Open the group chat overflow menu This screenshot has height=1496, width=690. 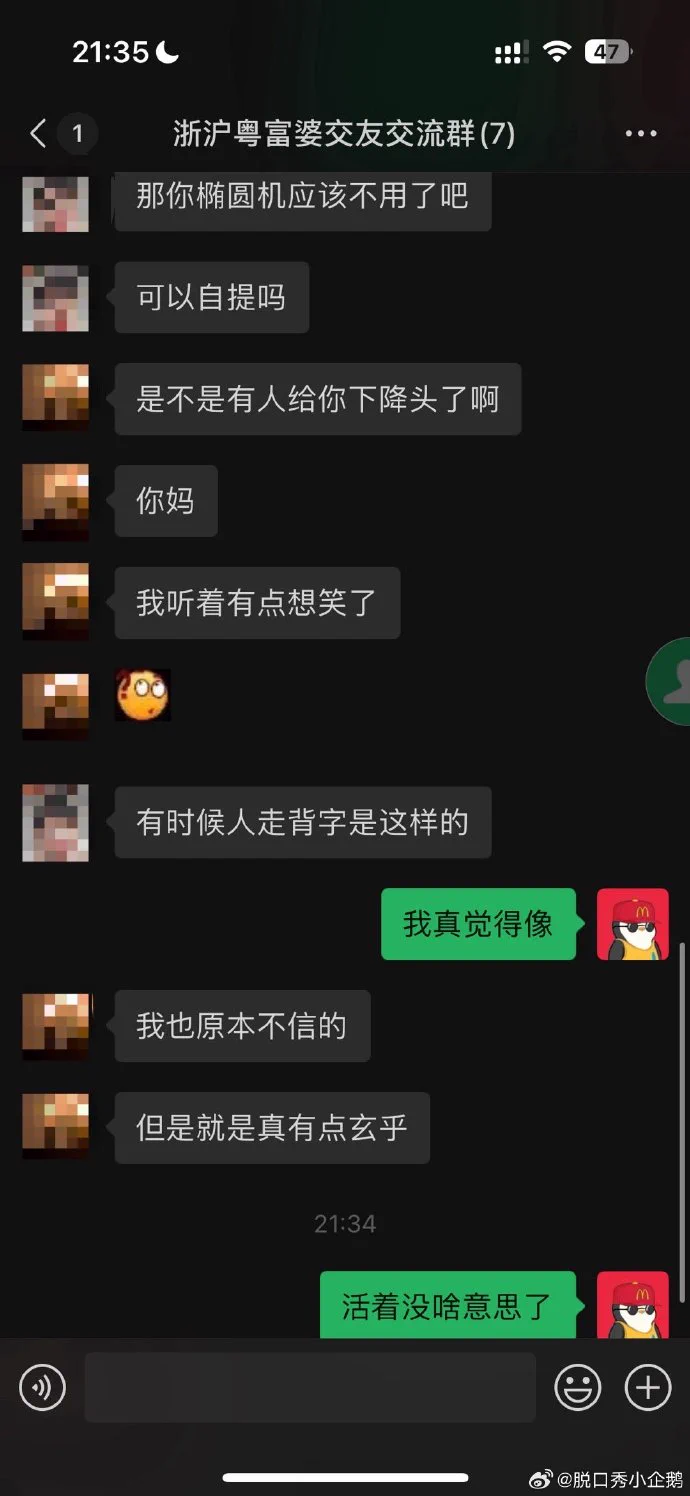[x=641, y=134]
